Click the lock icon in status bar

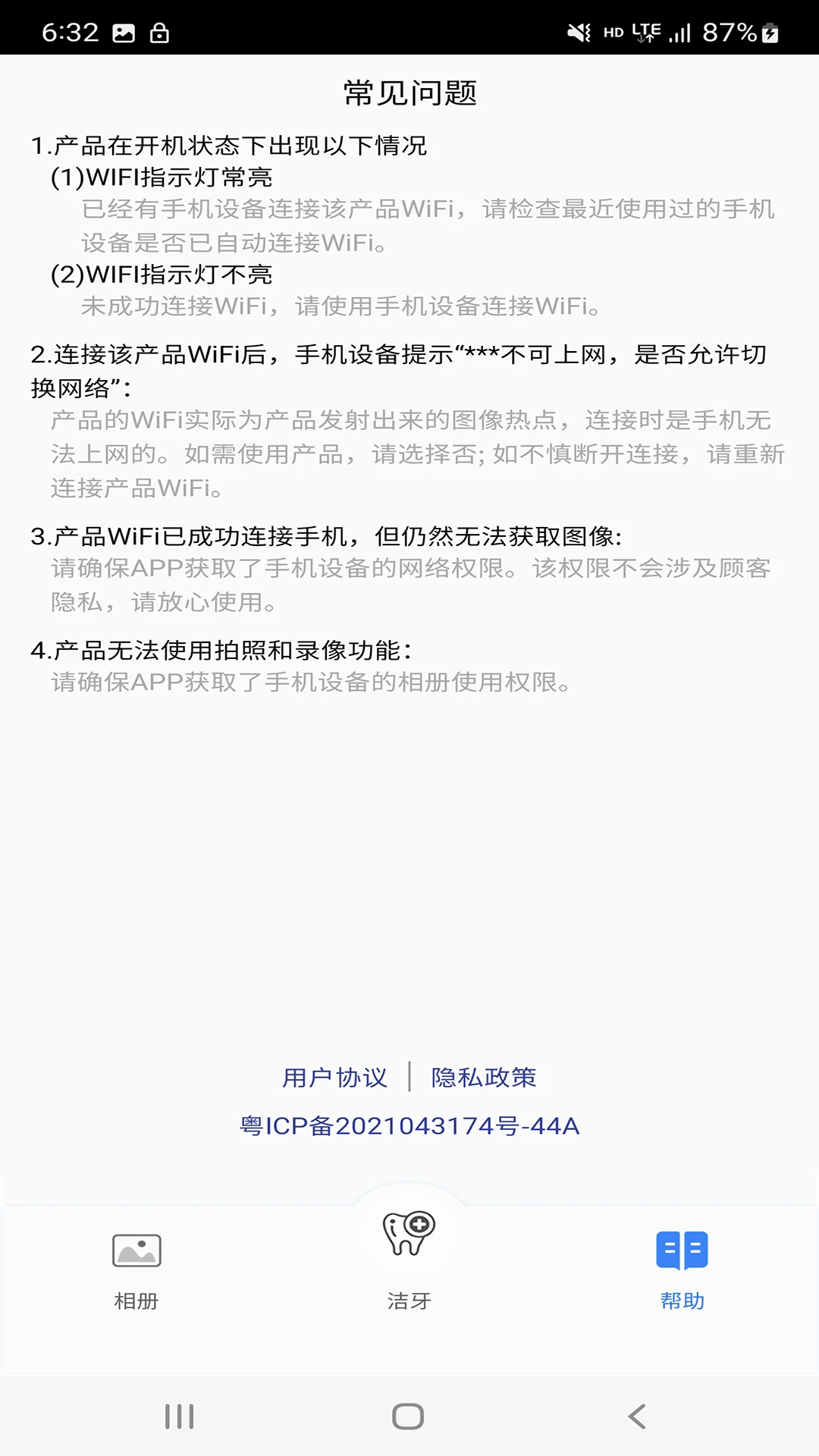point(160,32)
